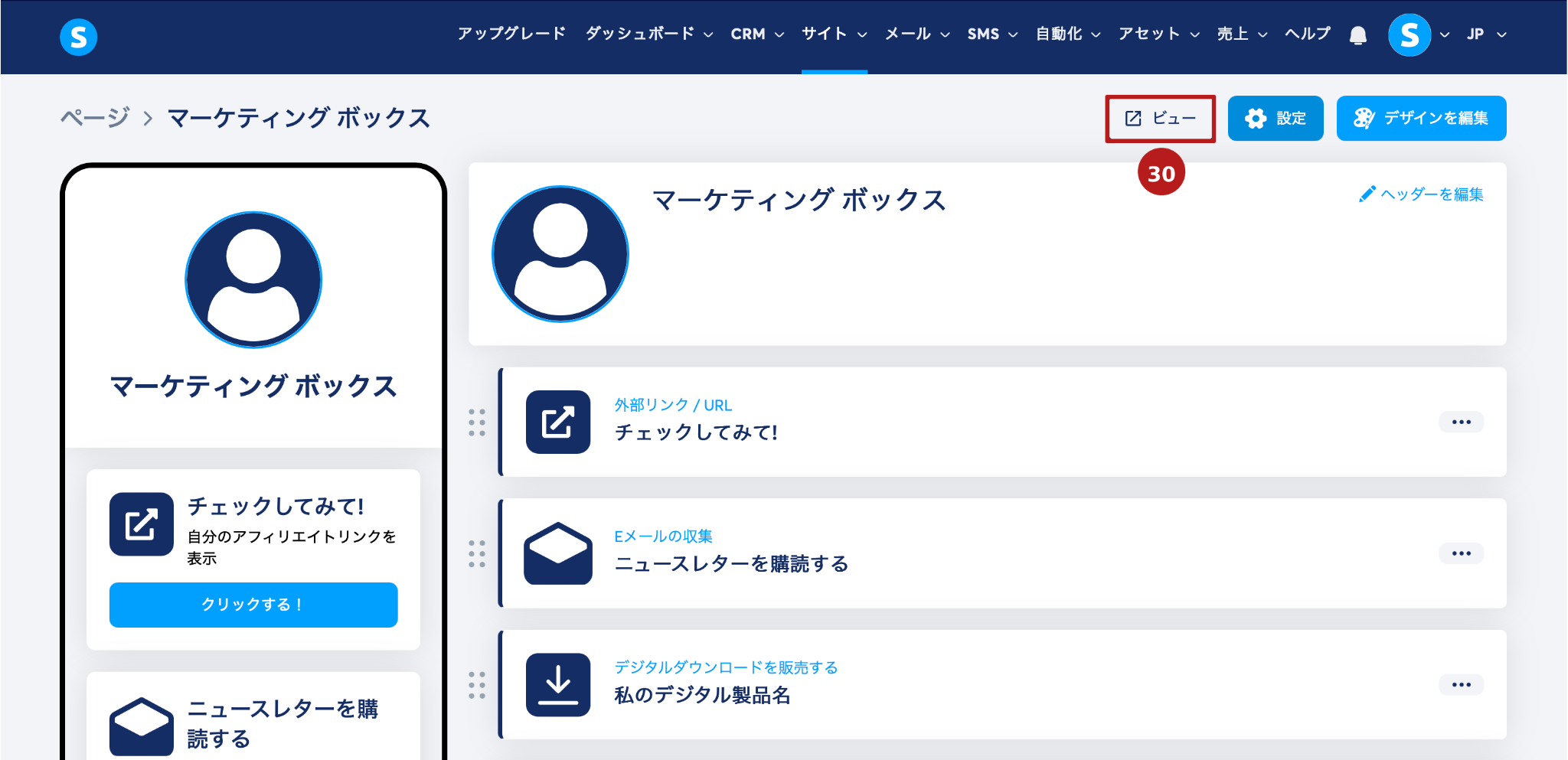Expand the 売上 menu
This screenshot has height=760, width=1568.
(1241, 34)
